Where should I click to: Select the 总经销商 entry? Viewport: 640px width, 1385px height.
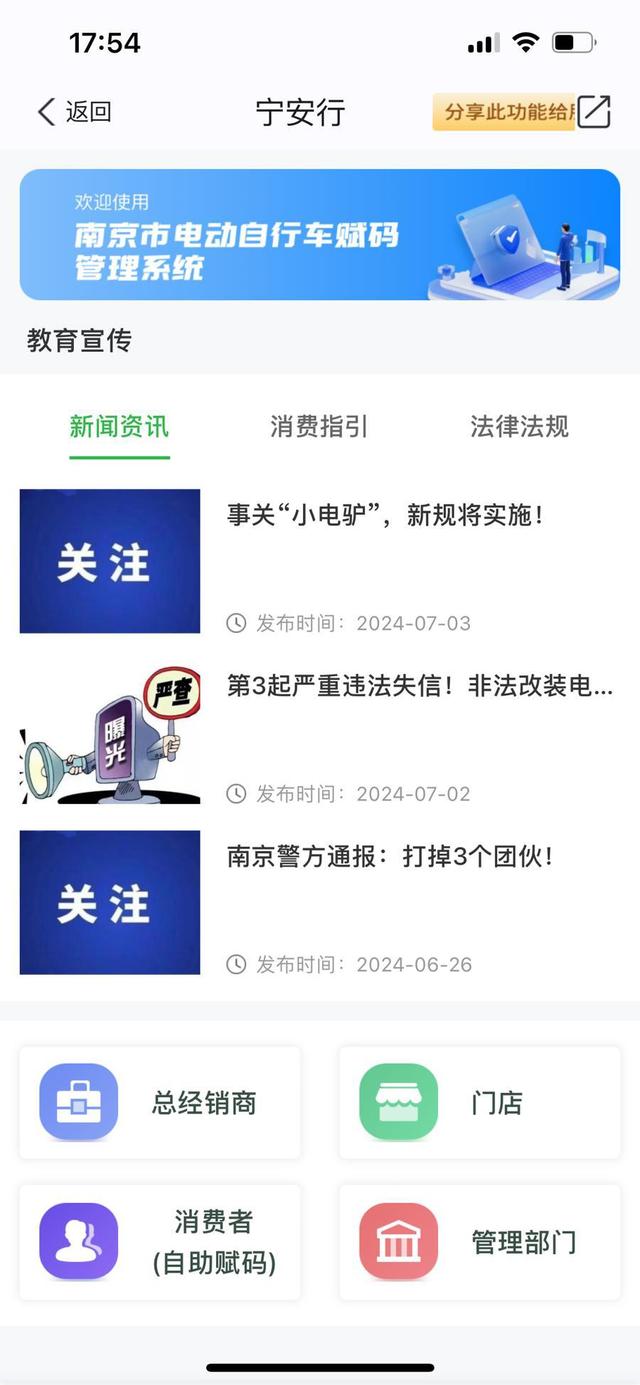(160, 1103)
